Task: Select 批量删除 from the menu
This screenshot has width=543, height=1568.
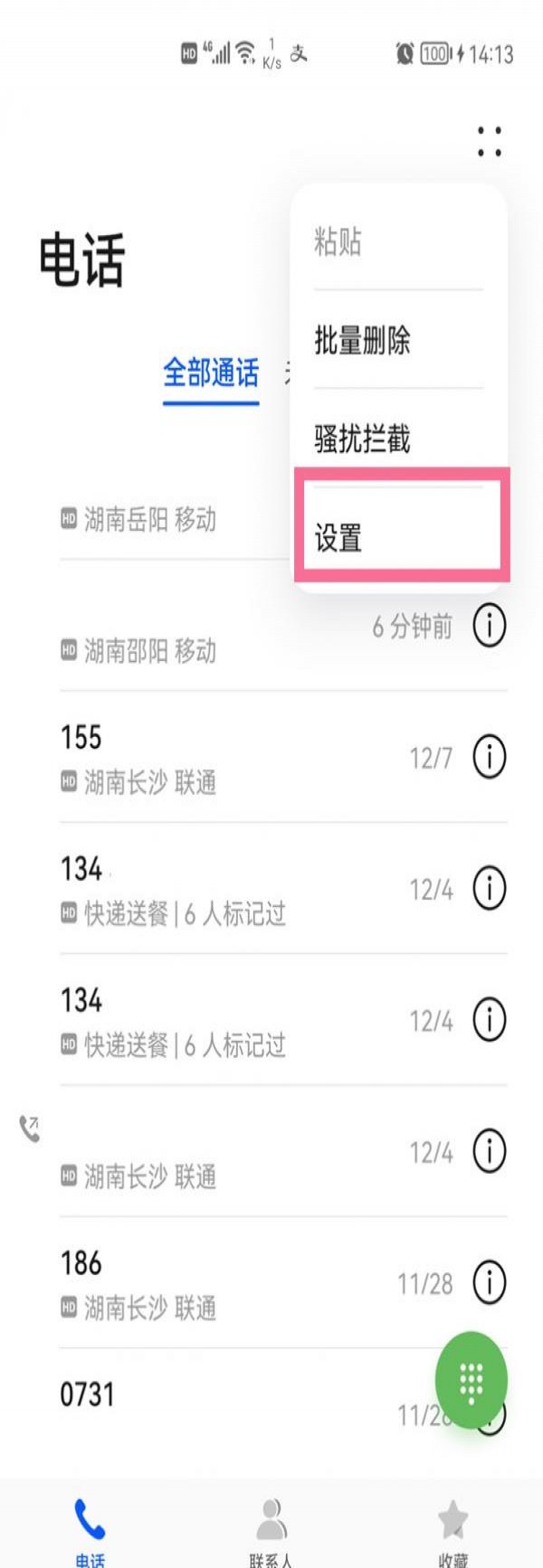Action: pos(398,340)
